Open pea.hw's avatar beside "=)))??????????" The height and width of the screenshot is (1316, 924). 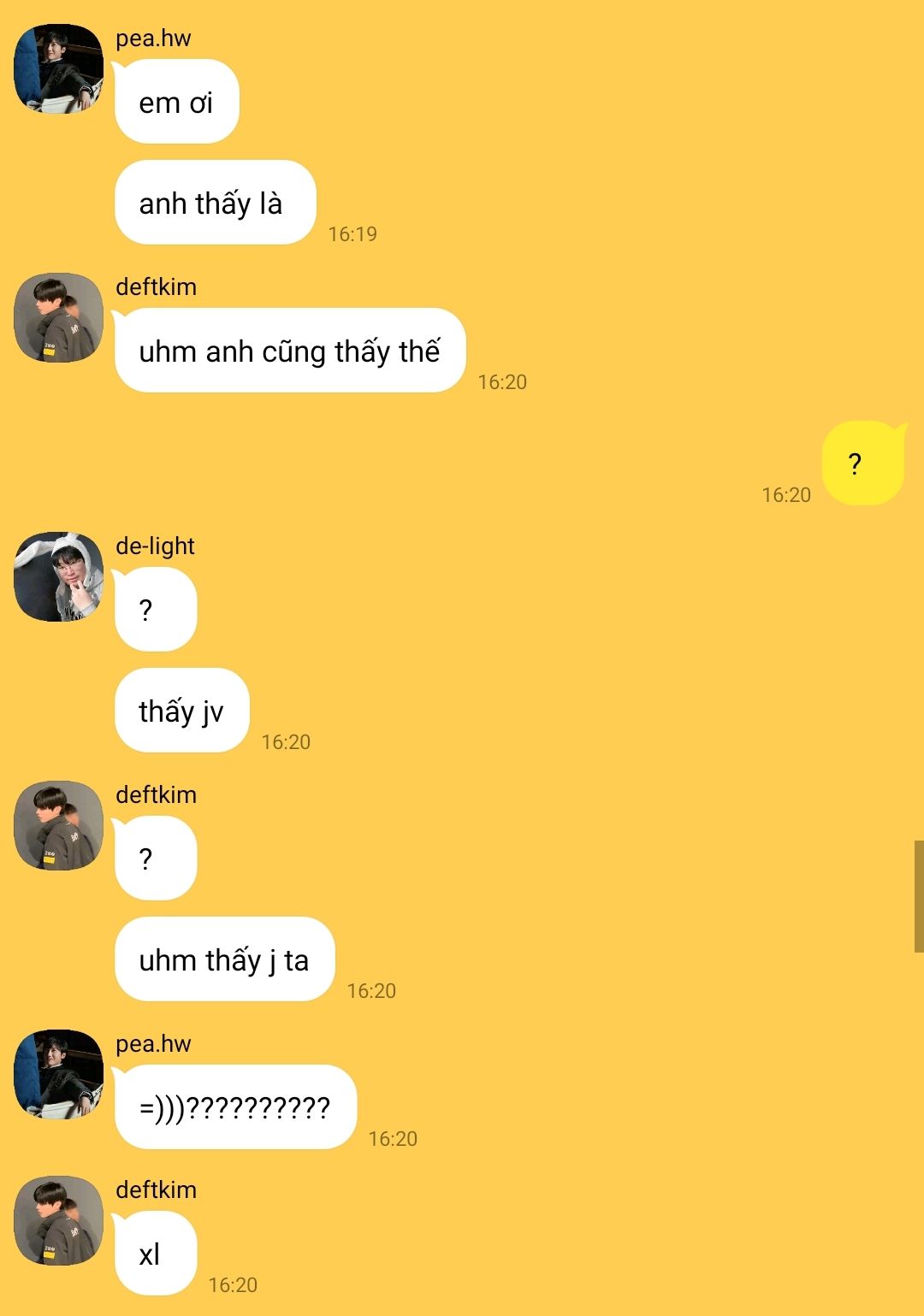coord(58,1074)
